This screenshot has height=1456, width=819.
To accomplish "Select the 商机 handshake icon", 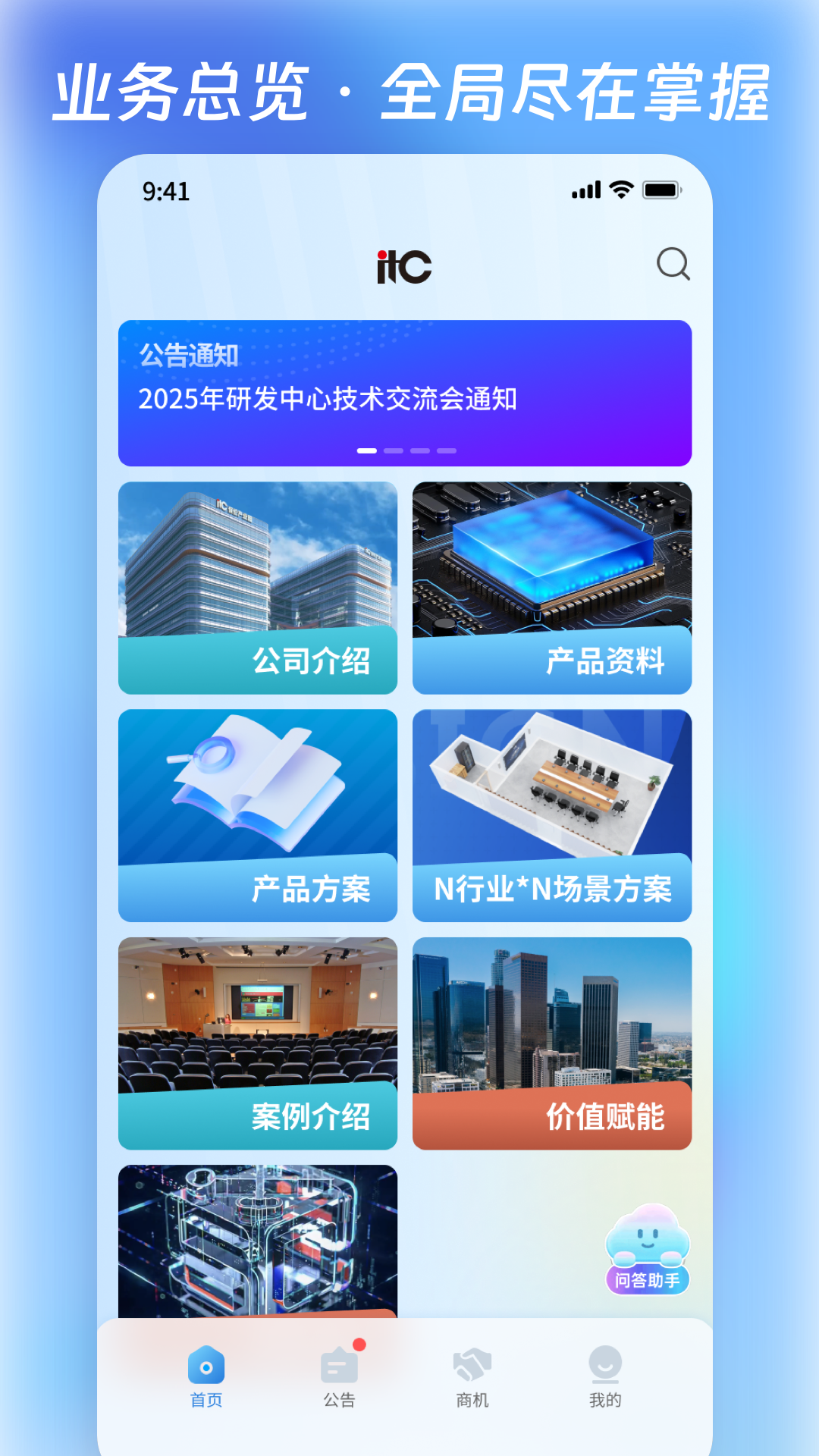I will click(x=472, y=1365).
